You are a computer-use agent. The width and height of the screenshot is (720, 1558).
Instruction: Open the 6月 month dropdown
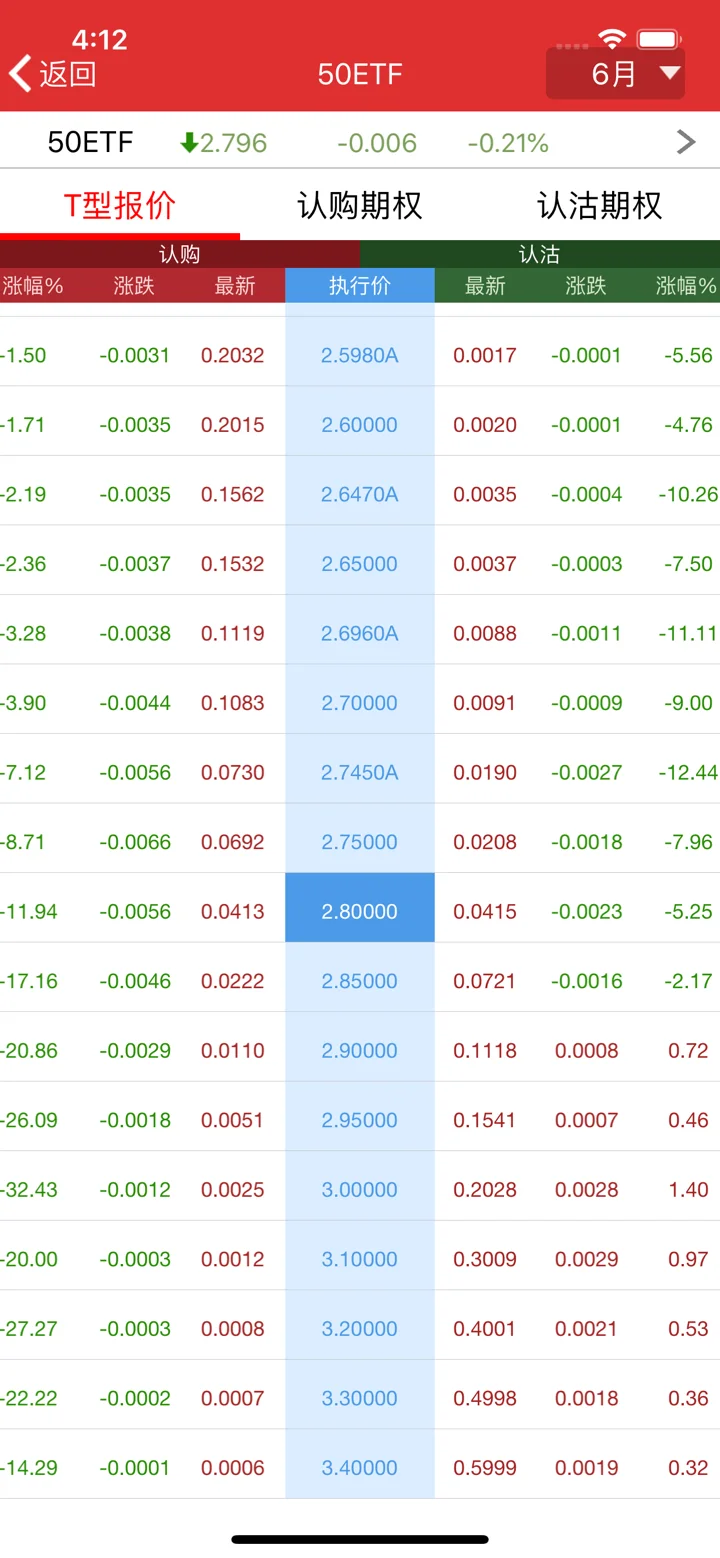[615, 73]
